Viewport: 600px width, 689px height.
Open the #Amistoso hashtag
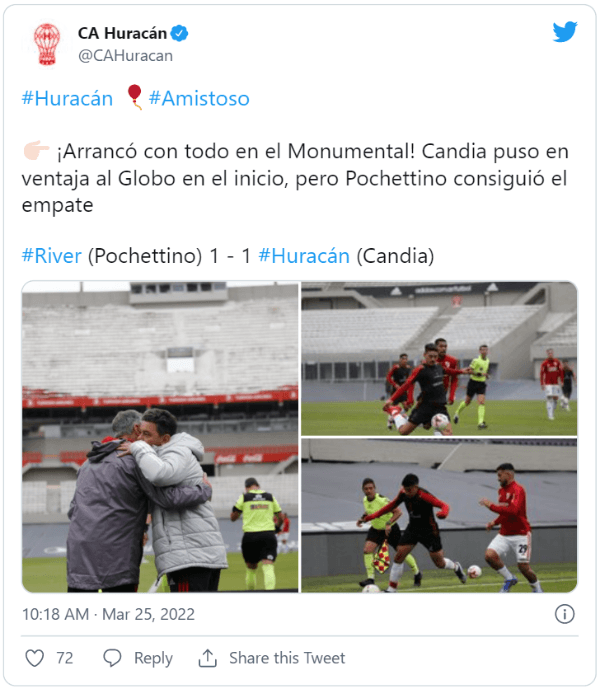coord(199,99)
